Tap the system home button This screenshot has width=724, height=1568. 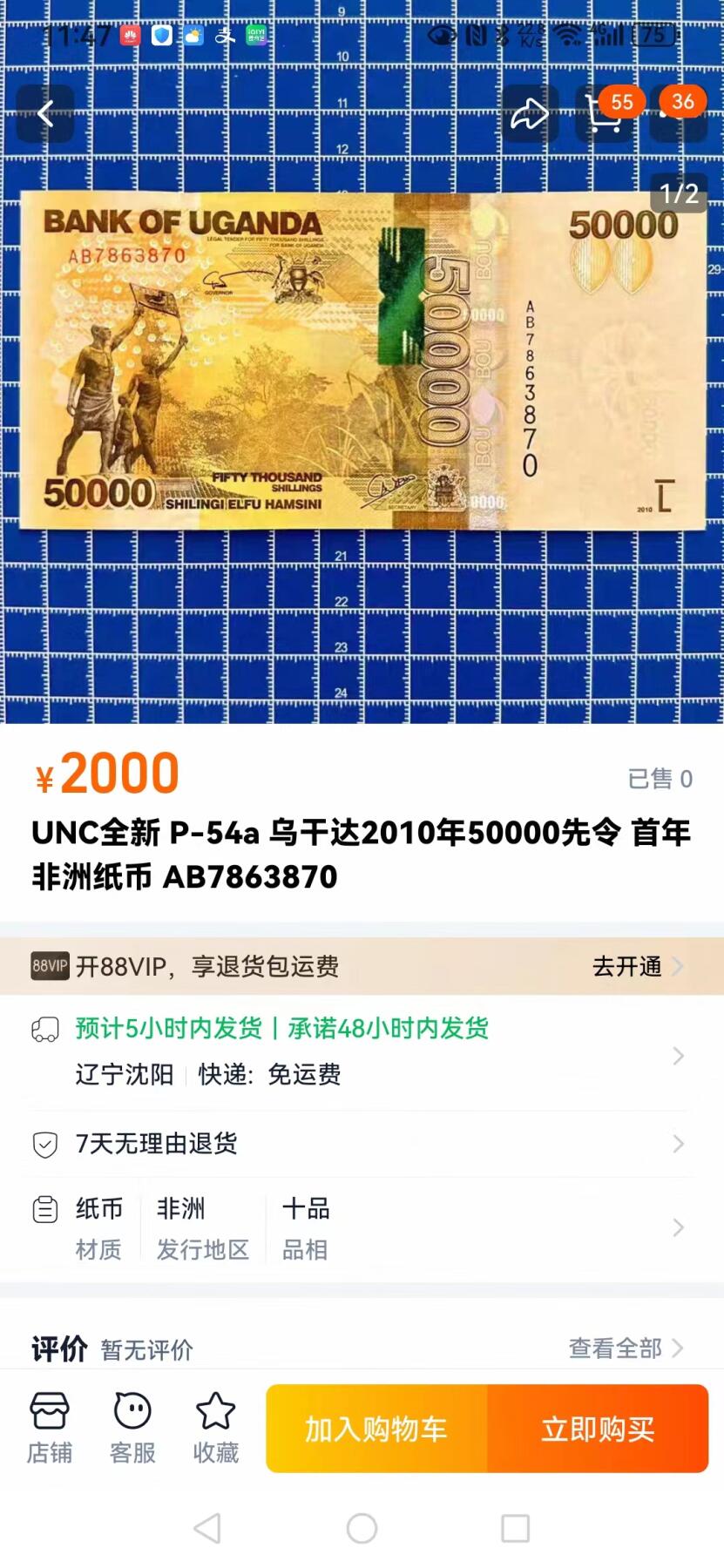pyautogui.click(x=362, y=1528)
